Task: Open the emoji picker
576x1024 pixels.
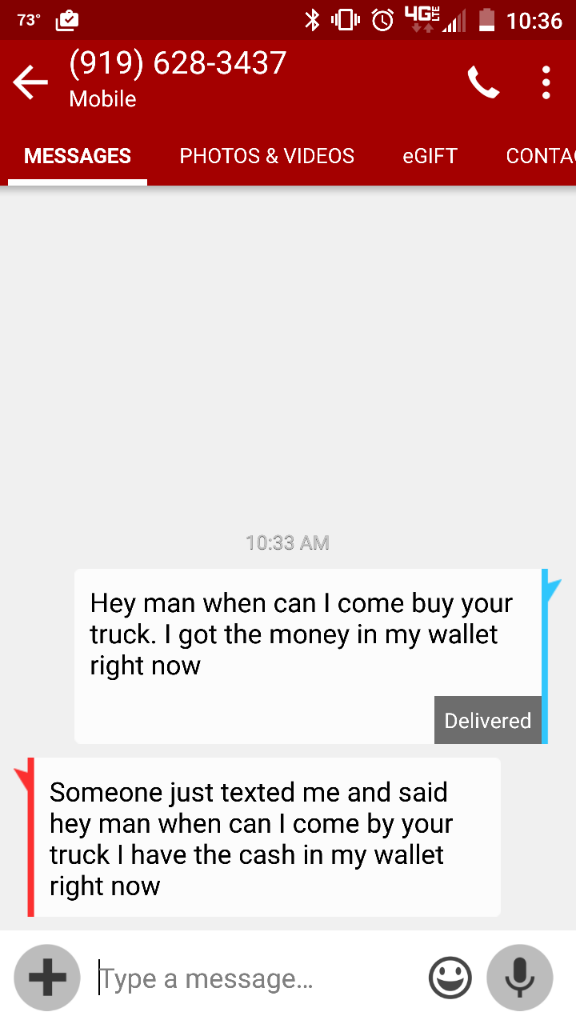Action: click(450, 978)
